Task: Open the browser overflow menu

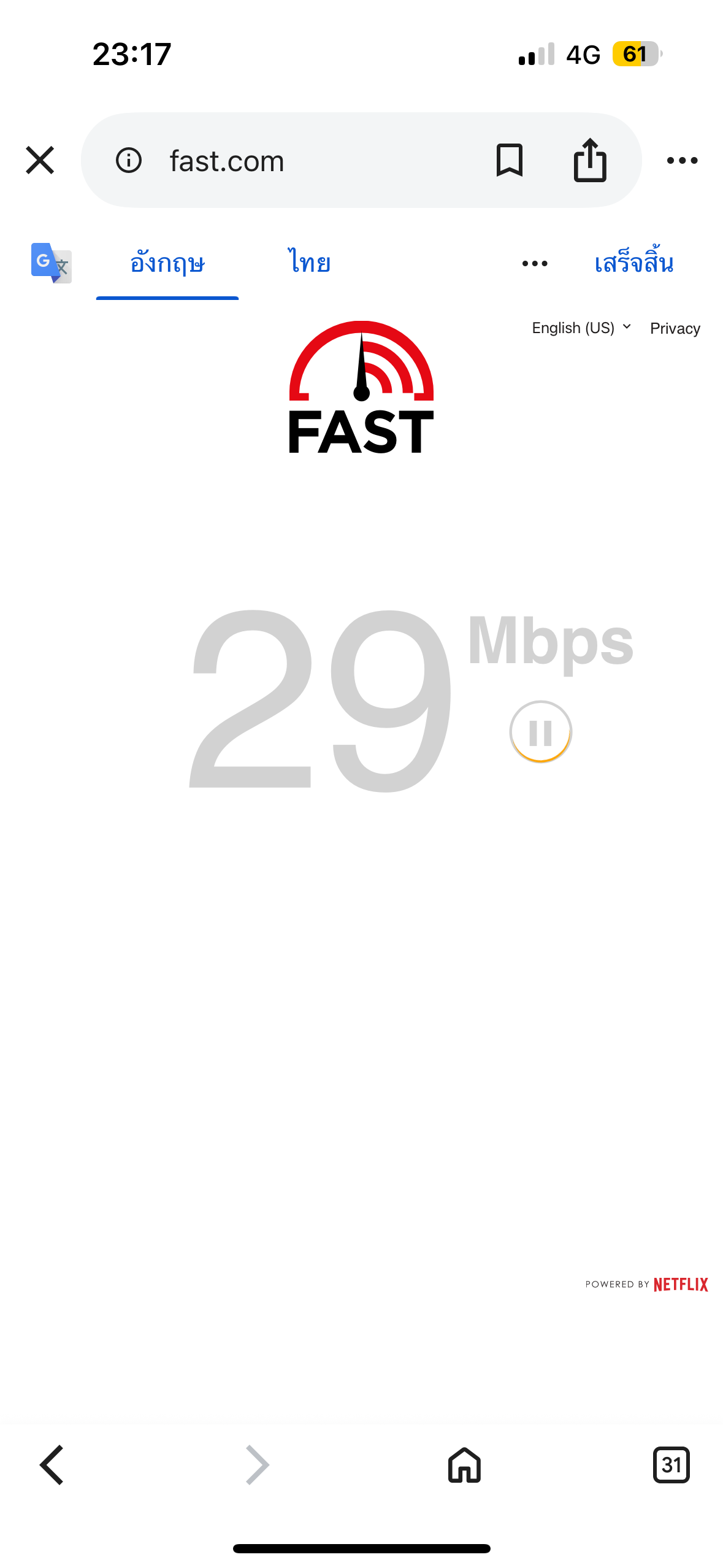Action: coord(682,160)
